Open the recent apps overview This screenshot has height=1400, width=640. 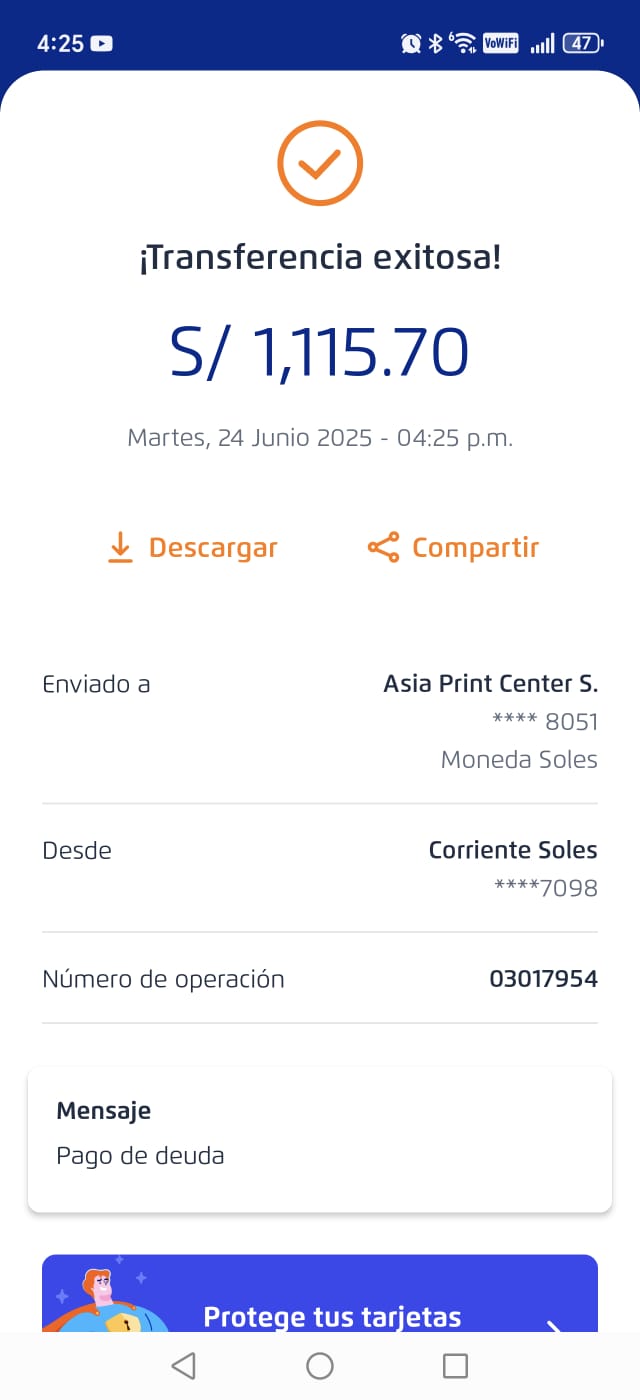[x=455, y=1366]
